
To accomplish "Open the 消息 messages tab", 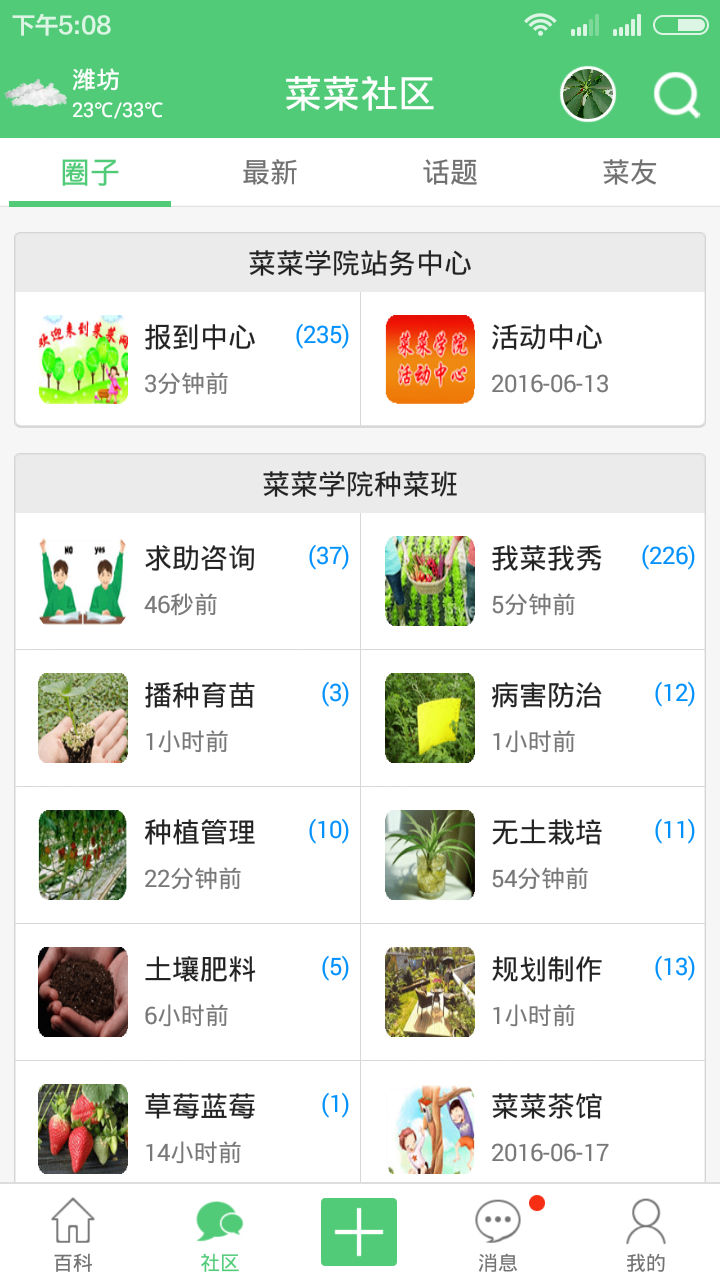I will tap(498, 1234).
